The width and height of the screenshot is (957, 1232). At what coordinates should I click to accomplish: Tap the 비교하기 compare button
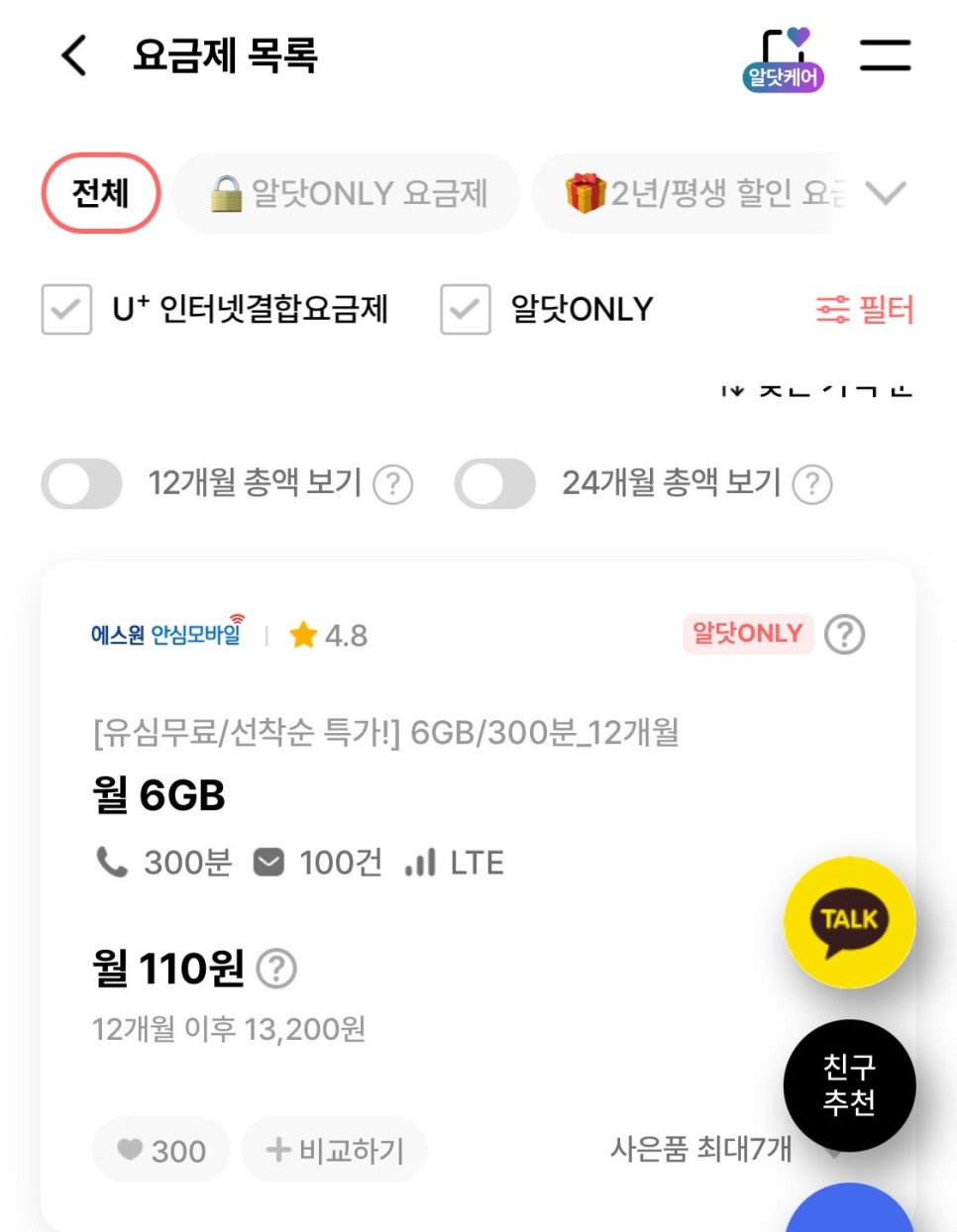pyautogui.click(x=334, y=1150)
